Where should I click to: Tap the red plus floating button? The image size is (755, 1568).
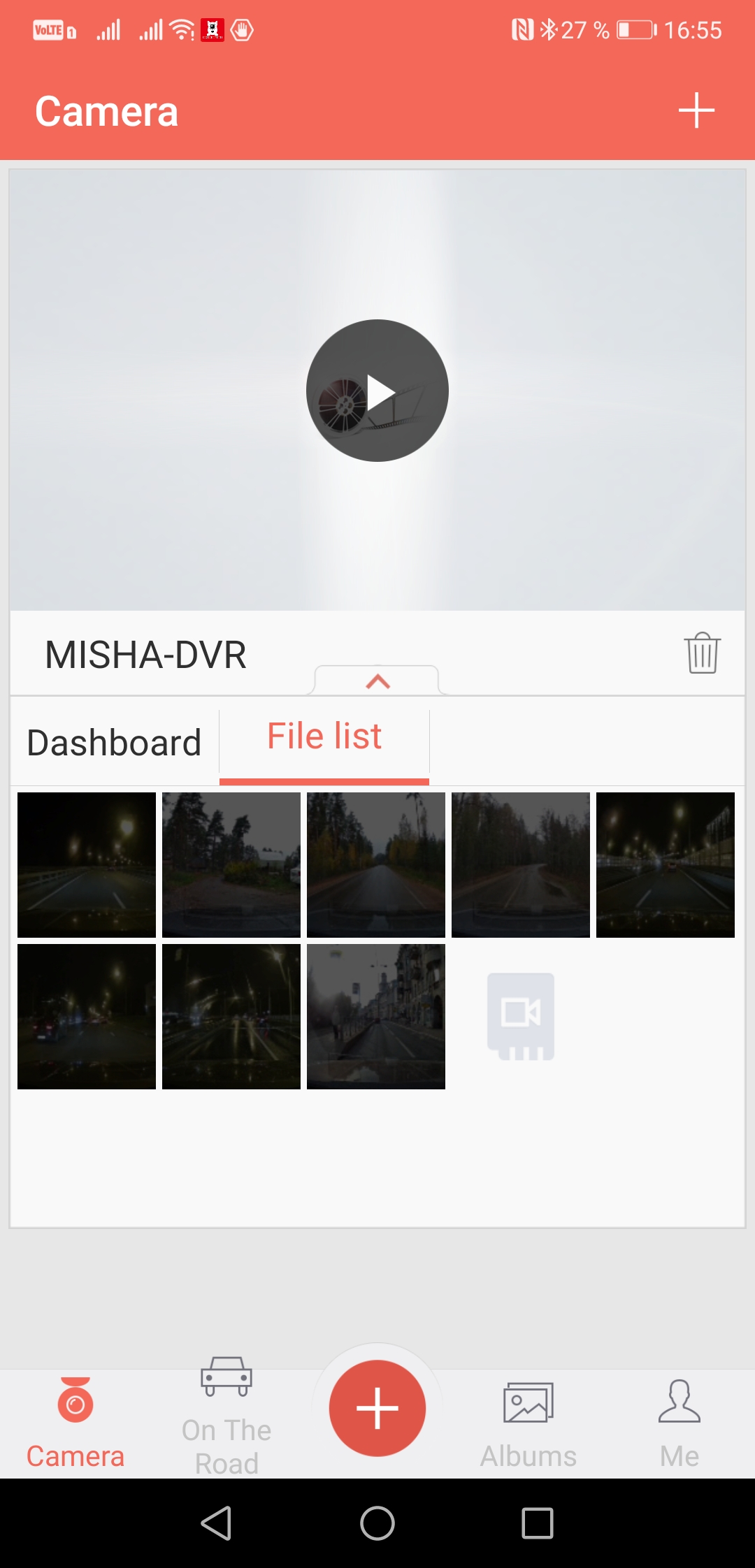[x=377, y=1408]
